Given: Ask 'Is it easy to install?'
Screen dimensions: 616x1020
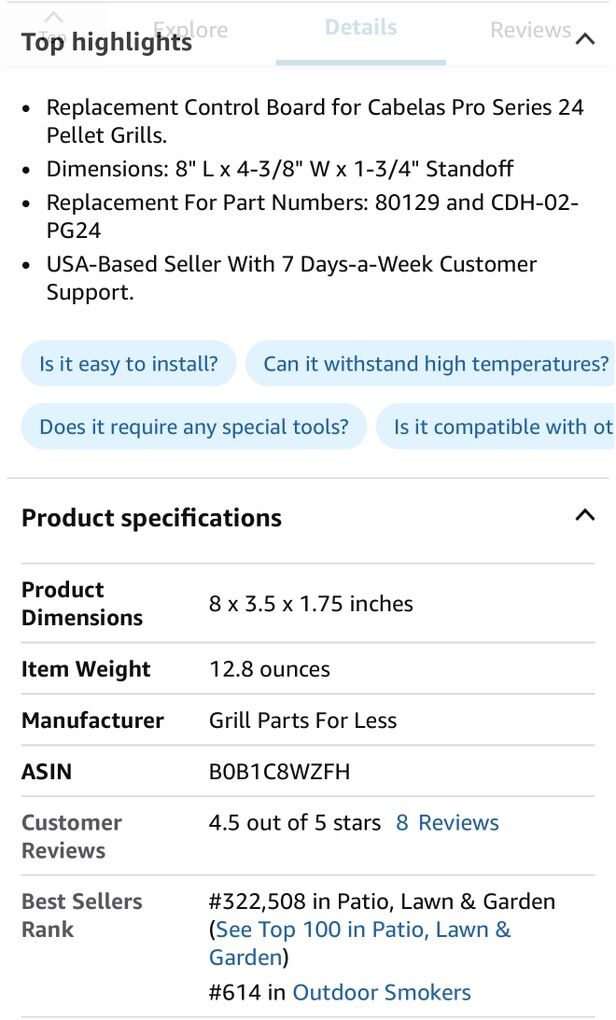Looking at the screenshot, I should pyautogui.click(x=128, y=364).
